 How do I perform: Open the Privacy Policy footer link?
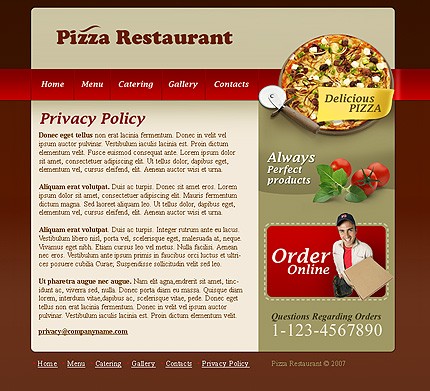(225, 364)
